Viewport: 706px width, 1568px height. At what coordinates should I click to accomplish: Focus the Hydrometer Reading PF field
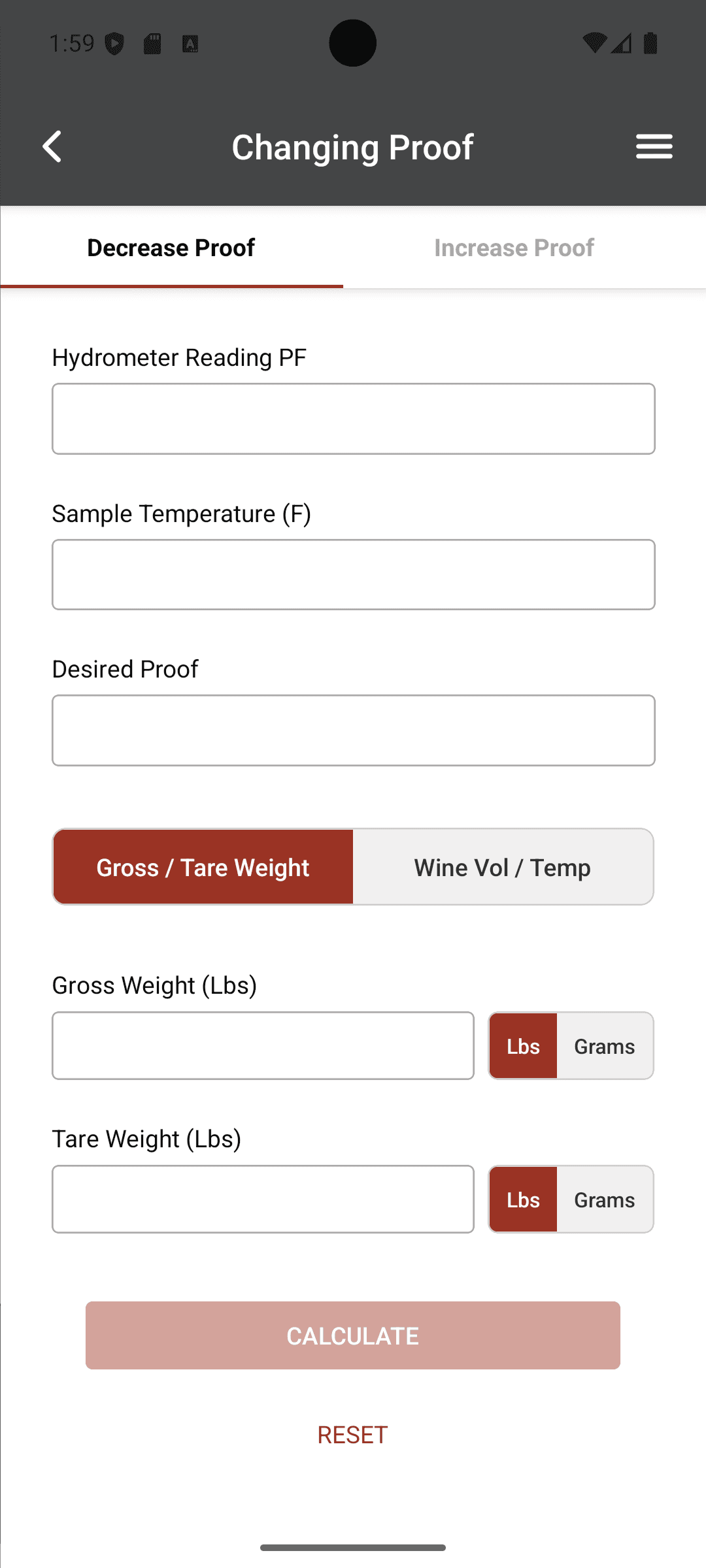click(x=353, y=419)
